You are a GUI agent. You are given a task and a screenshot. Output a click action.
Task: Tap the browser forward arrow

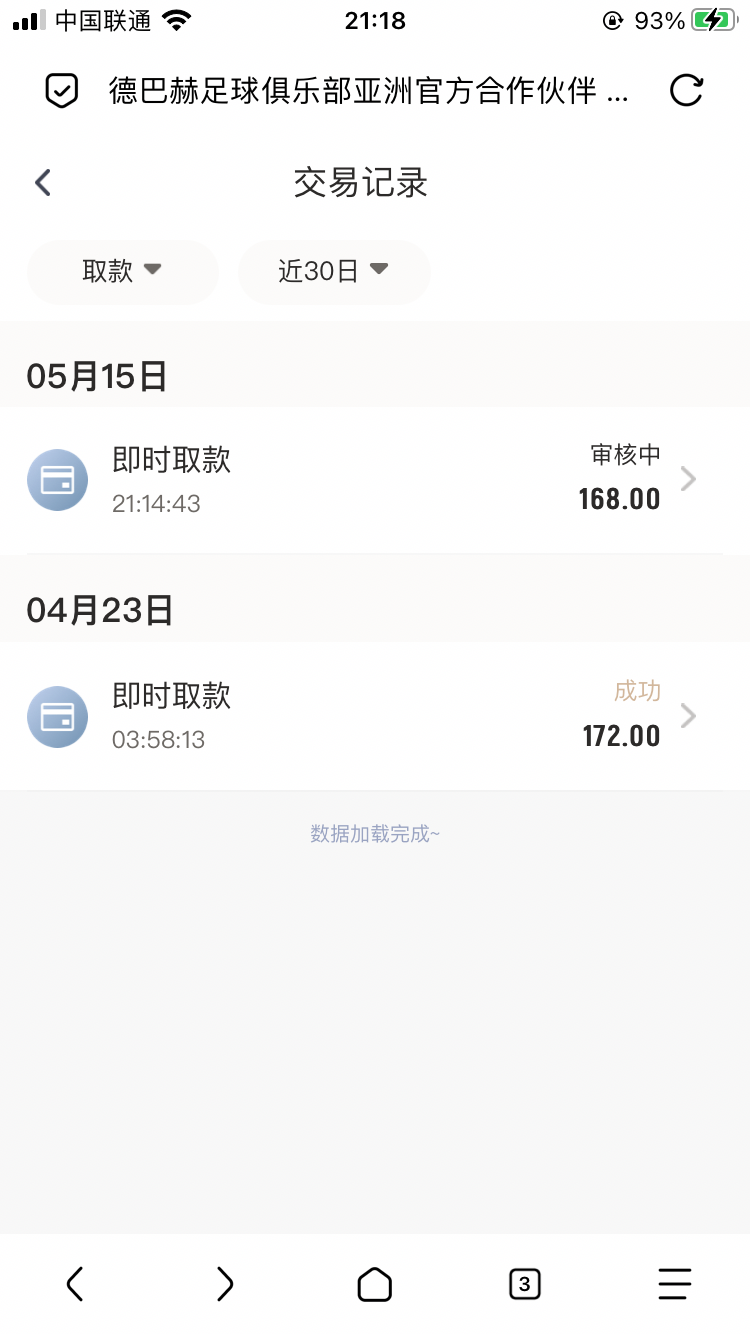(x=225, y=1283)
